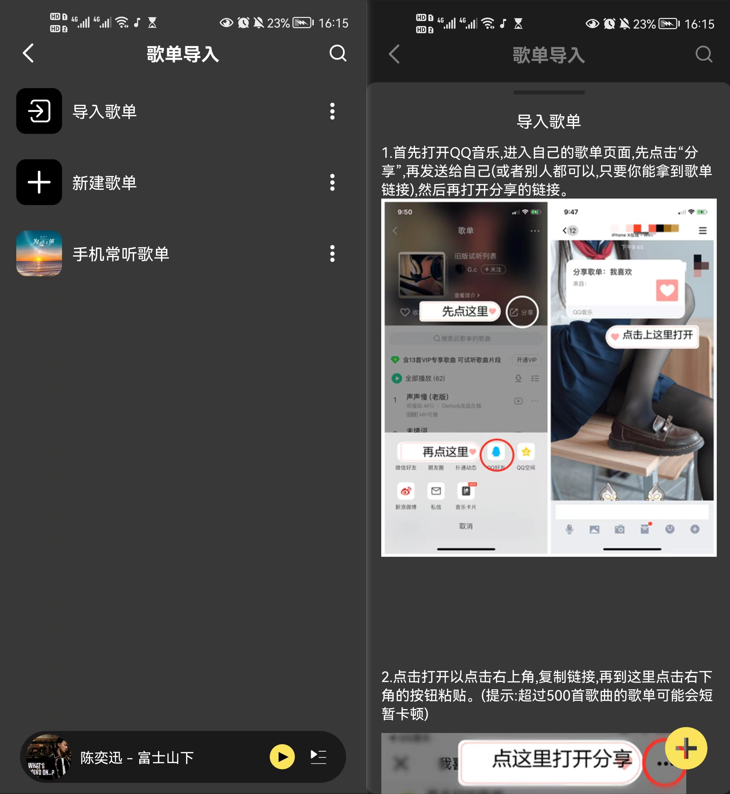The height and width of the screenshot is (794, 730).
Task: Open the play queue in the mini player
Action: pos(318,757)
